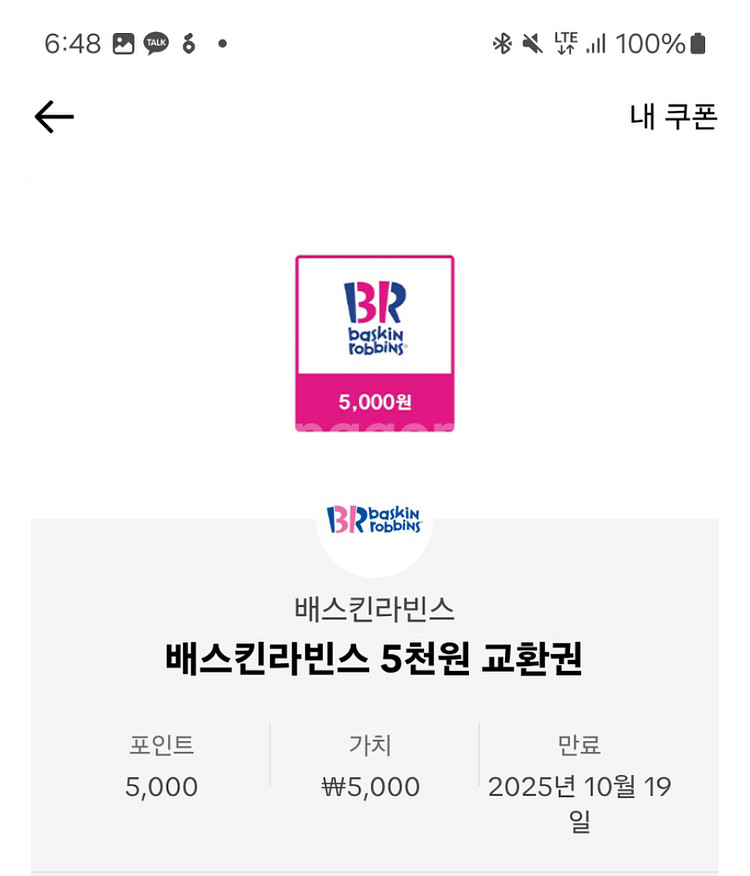Tap the photo gallery notification icon
750x876 pixels.
(124, 42)
